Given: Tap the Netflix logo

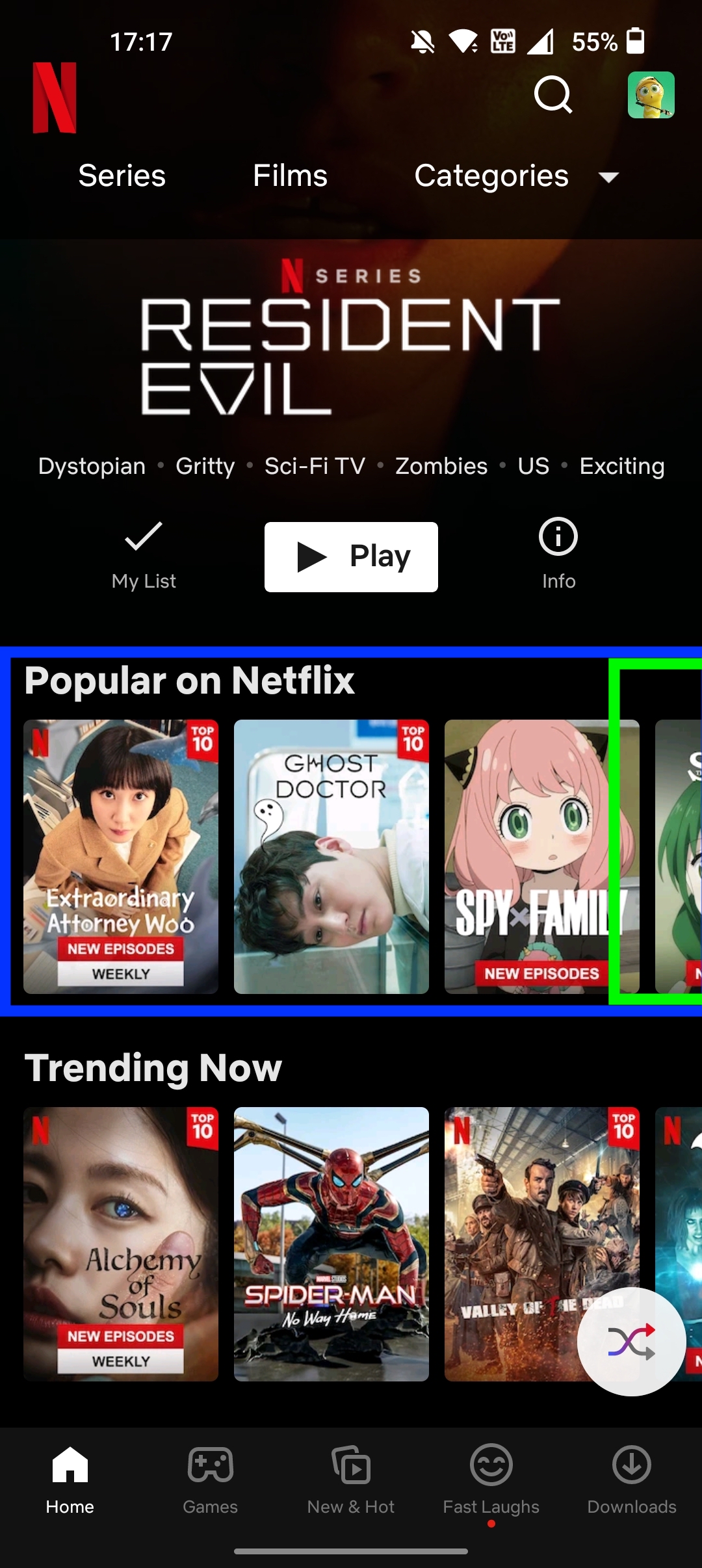Looking at the screenshot, I should tap(55, 98).
